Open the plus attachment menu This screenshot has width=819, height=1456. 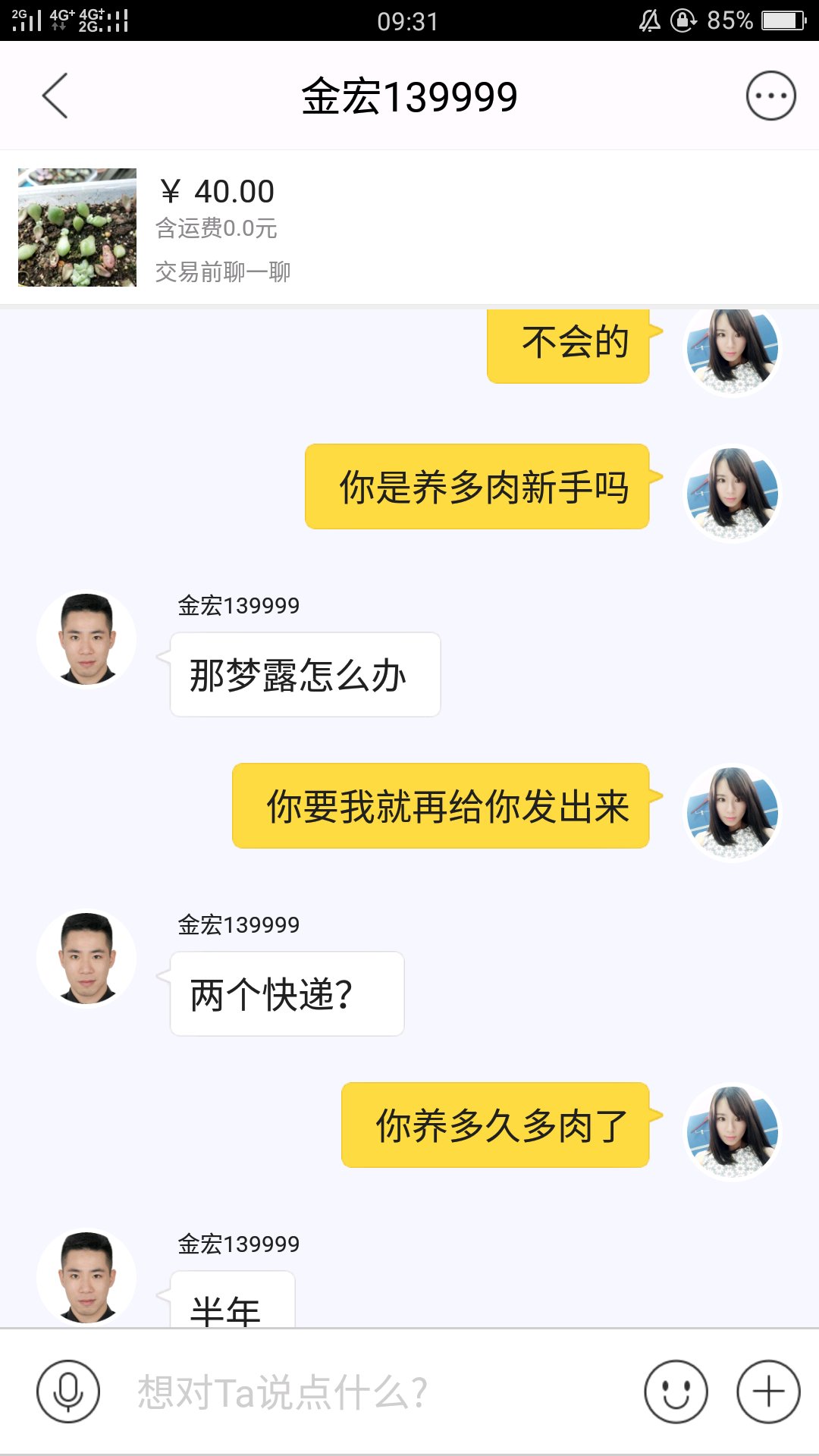point(768,1392)
